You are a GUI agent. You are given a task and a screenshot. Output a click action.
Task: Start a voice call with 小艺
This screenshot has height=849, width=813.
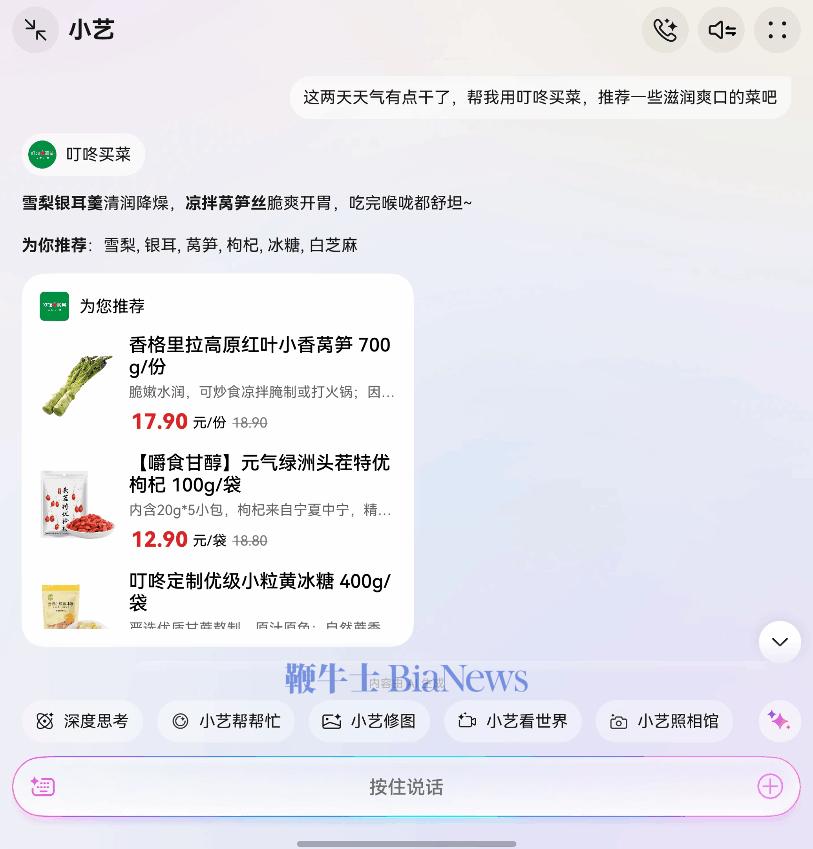[665, 30]
